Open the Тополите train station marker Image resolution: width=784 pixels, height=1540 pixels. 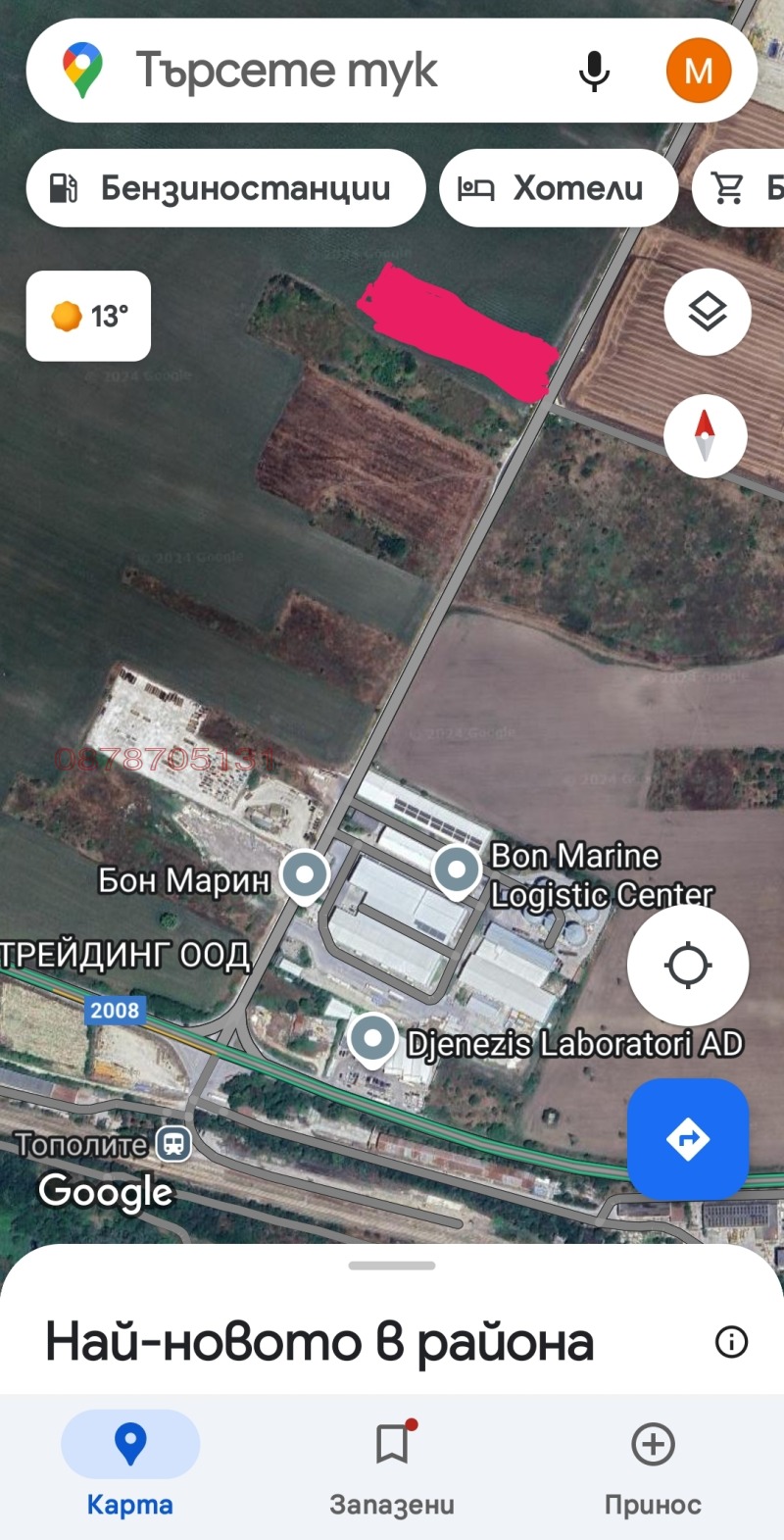[x=174, y=1143]
